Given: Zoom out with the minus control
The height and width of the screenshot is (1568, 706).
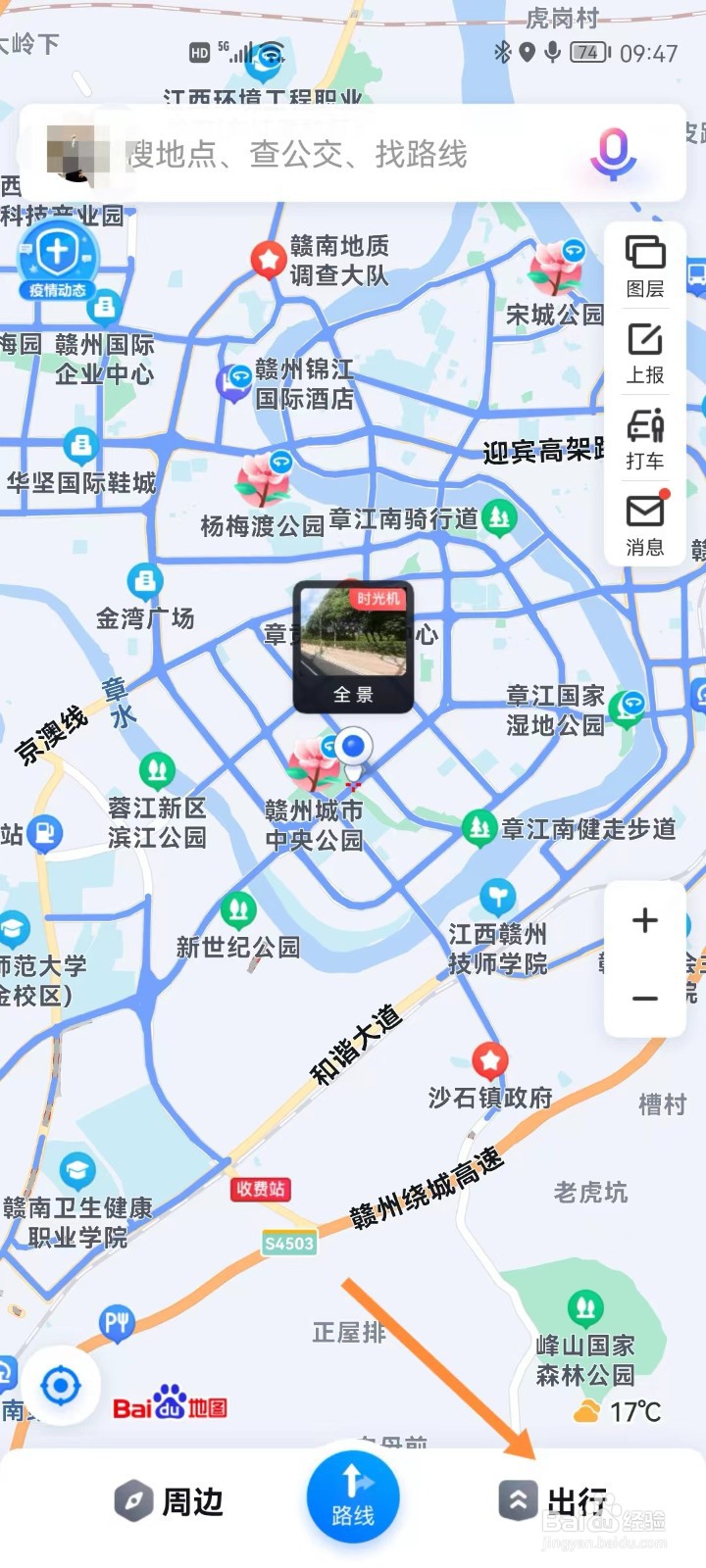Looking at the screenshot, I should click(x=644, y=998).
